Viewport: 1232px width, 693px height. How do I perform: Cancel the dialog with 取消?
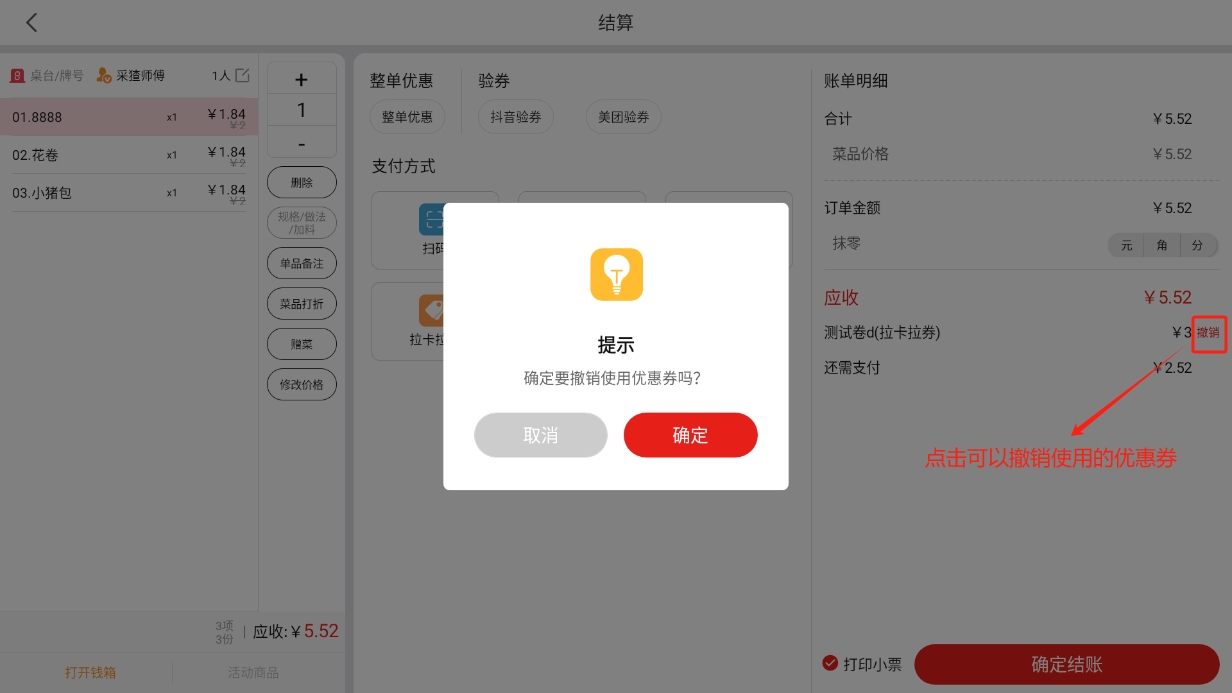540,435
